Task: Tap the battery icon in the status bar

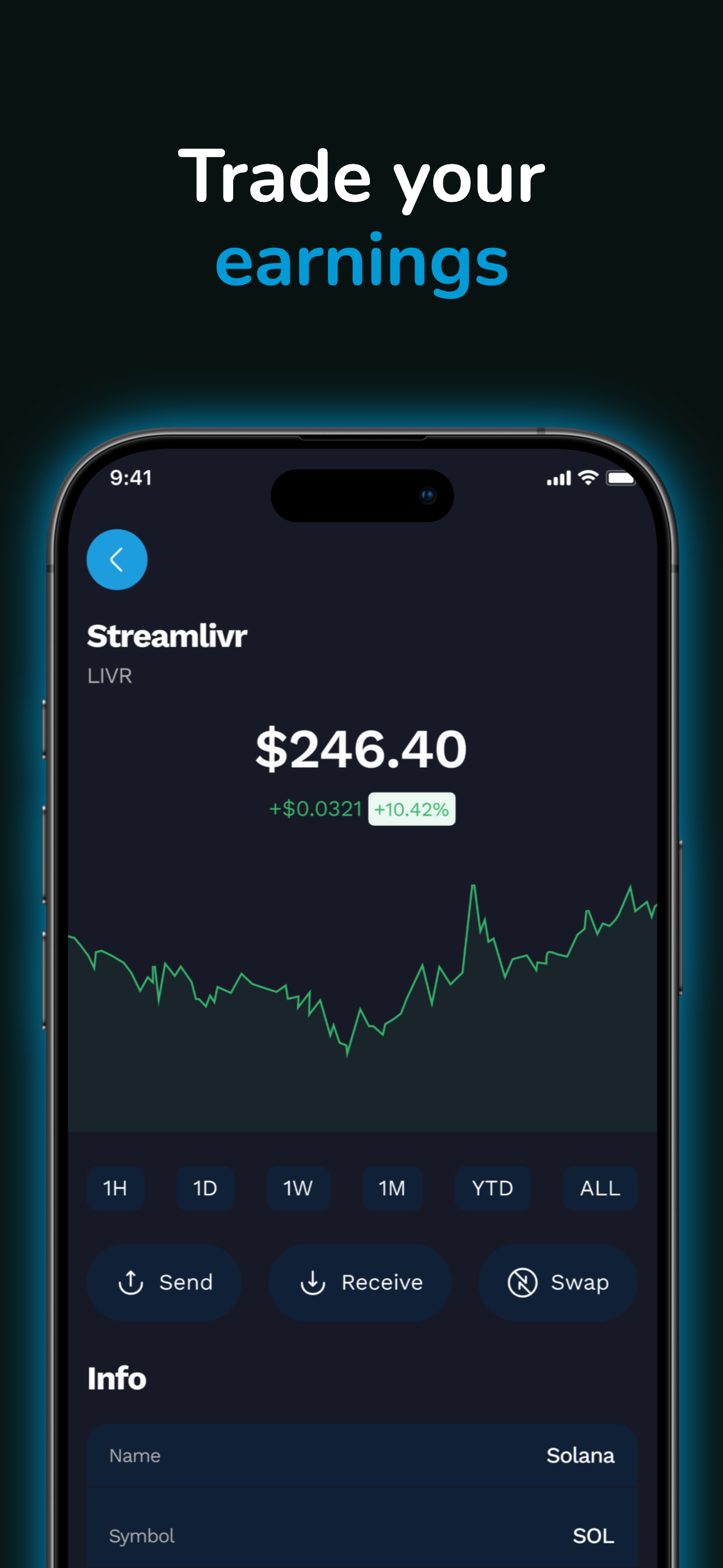Action: 620,479
